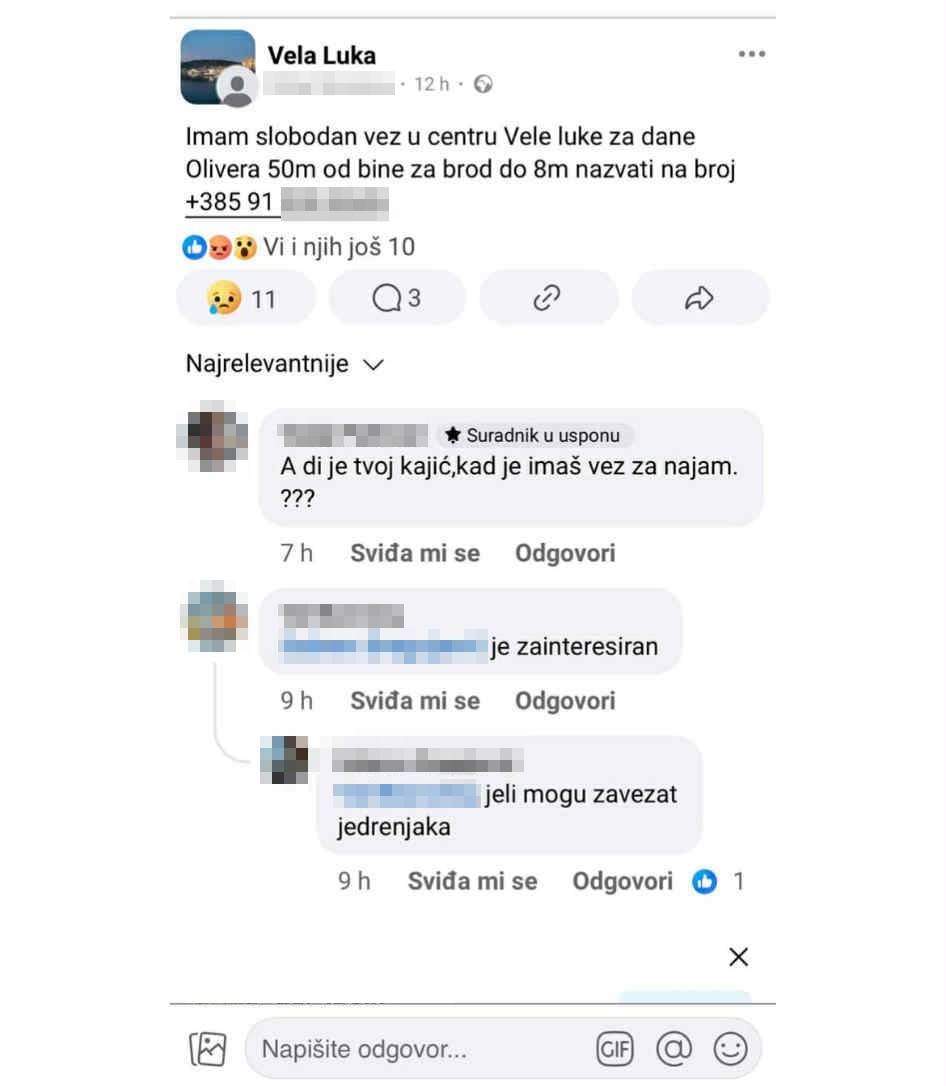The image size is (946, 1086).
Task: Like the 'je zainteresiran' comment
Action: tap(414, 701)
